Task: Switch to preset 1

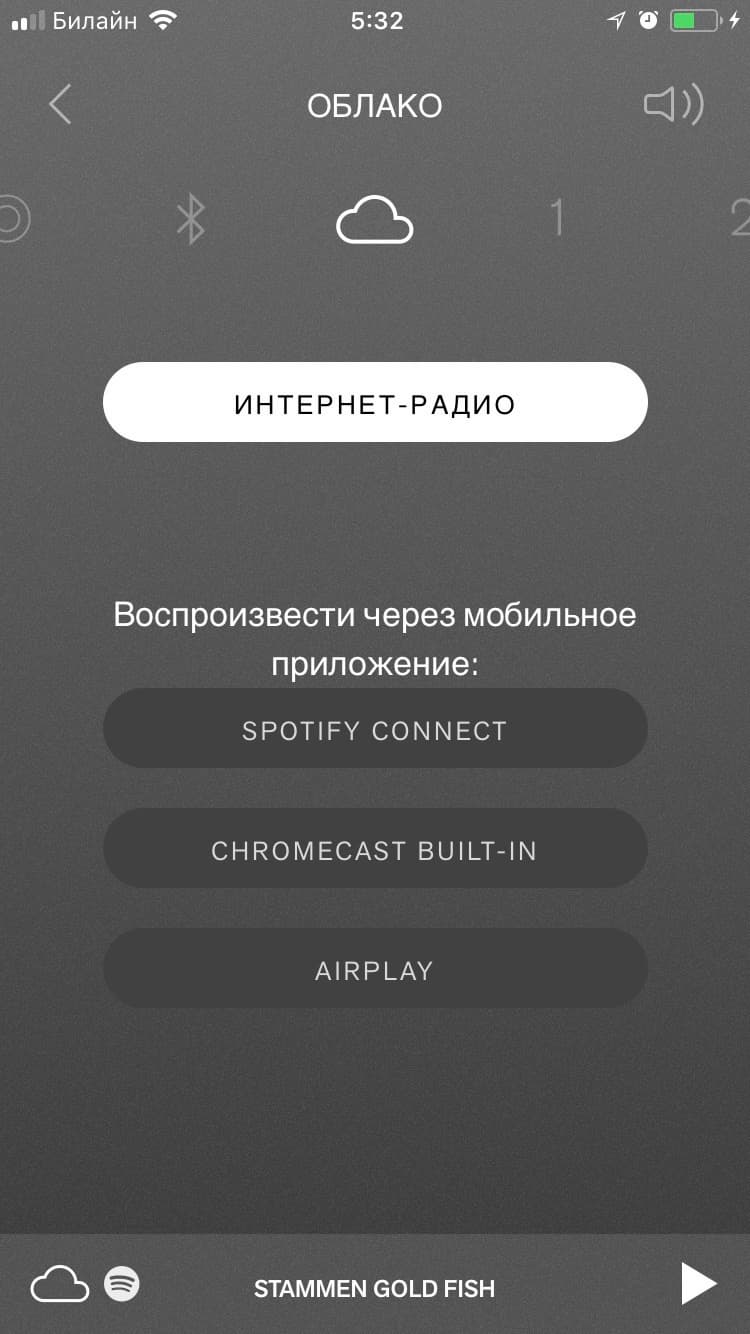Action: click(x=557, y=219)
